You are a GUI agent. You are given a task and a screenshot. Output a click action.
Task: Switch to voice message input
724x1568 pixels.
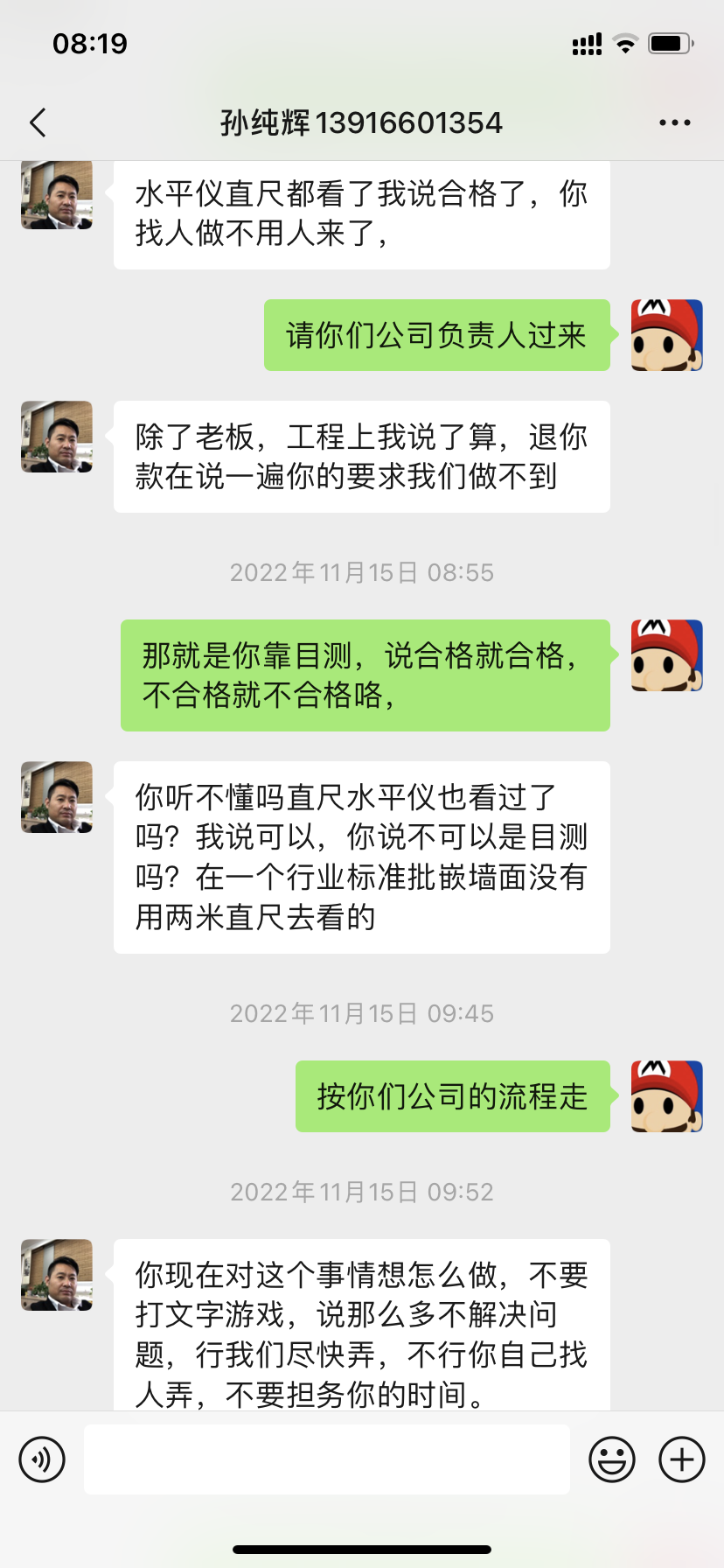pyautogui.click(x=42, y=1459)
